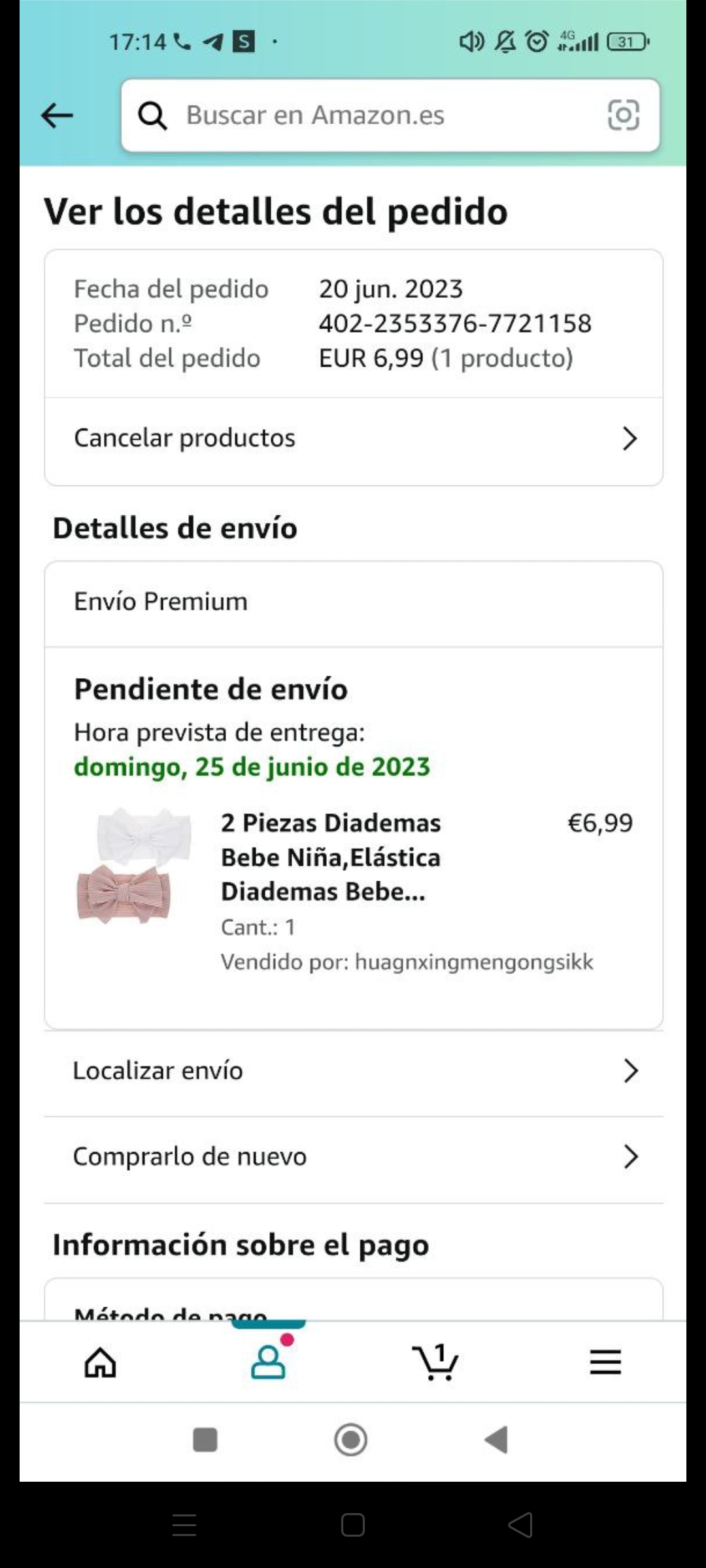Select Comprarlo de nuevo
Viewport: 706px width, 1568px height.
[x=353, y=1156]
